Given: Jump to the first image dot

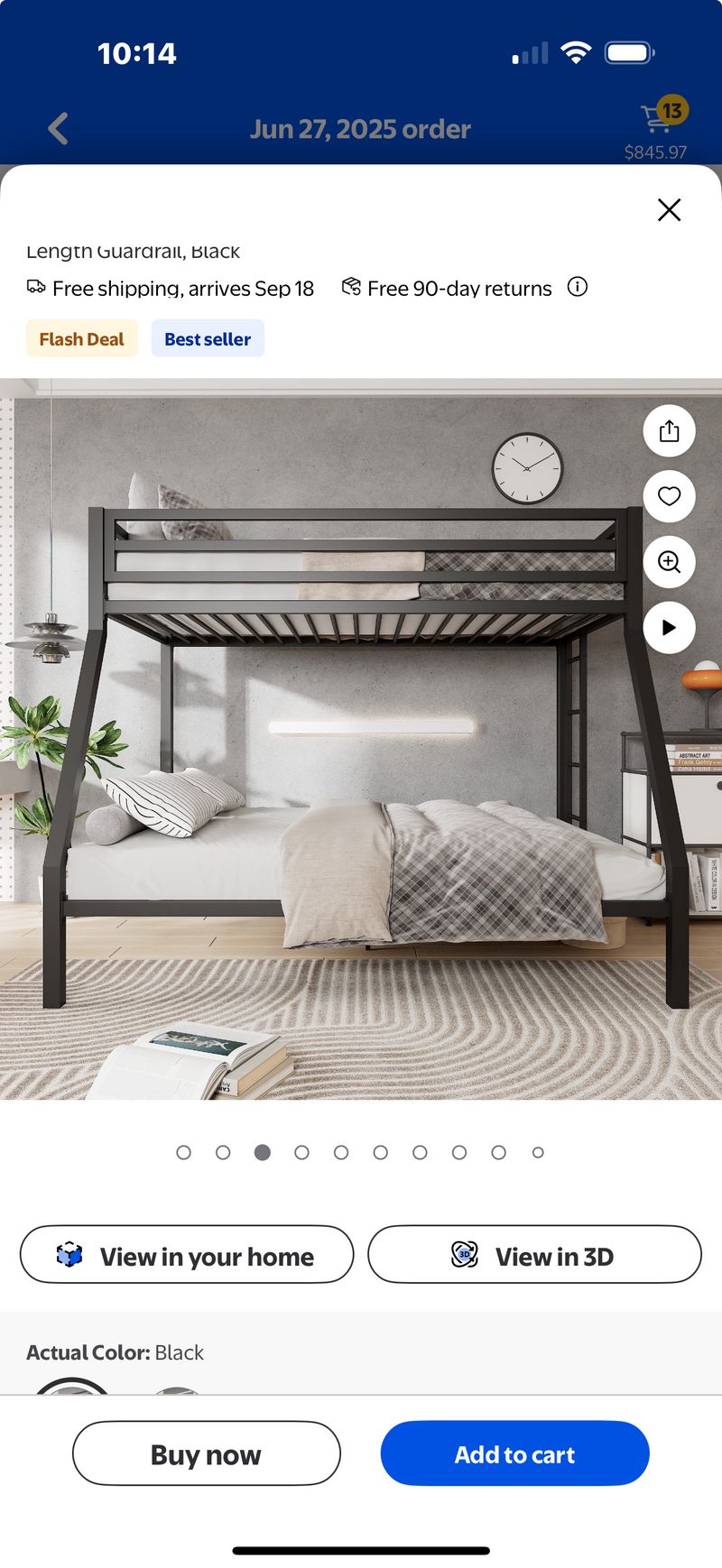Looking at the screenshot, I should (184, 1152).
